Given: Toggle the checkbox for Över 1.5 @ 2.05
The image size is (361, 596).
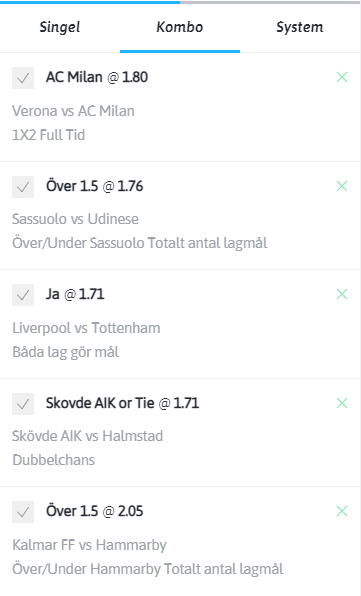Looking at the screenshot, I should point(23,512).
